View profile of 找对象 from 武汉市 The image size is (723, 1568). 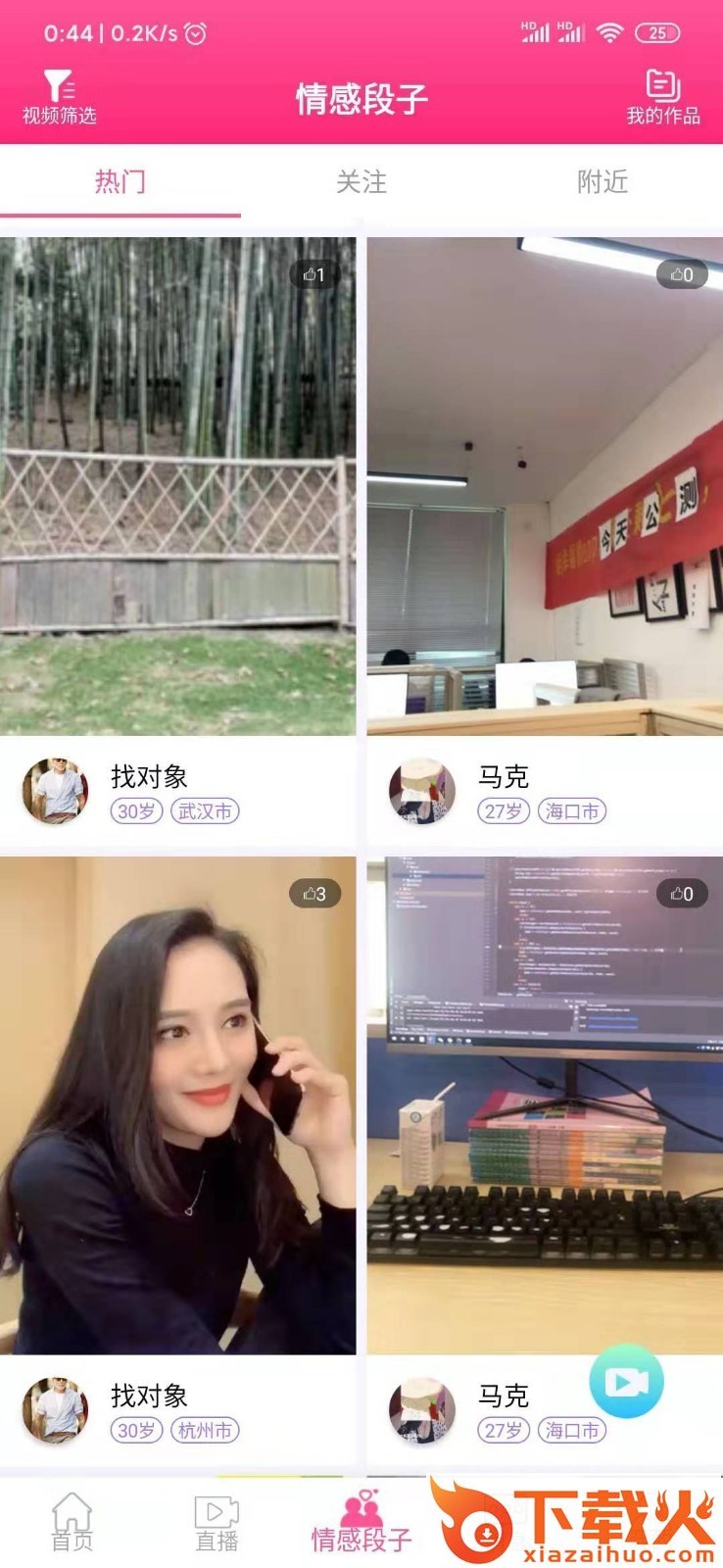[55, 791]
